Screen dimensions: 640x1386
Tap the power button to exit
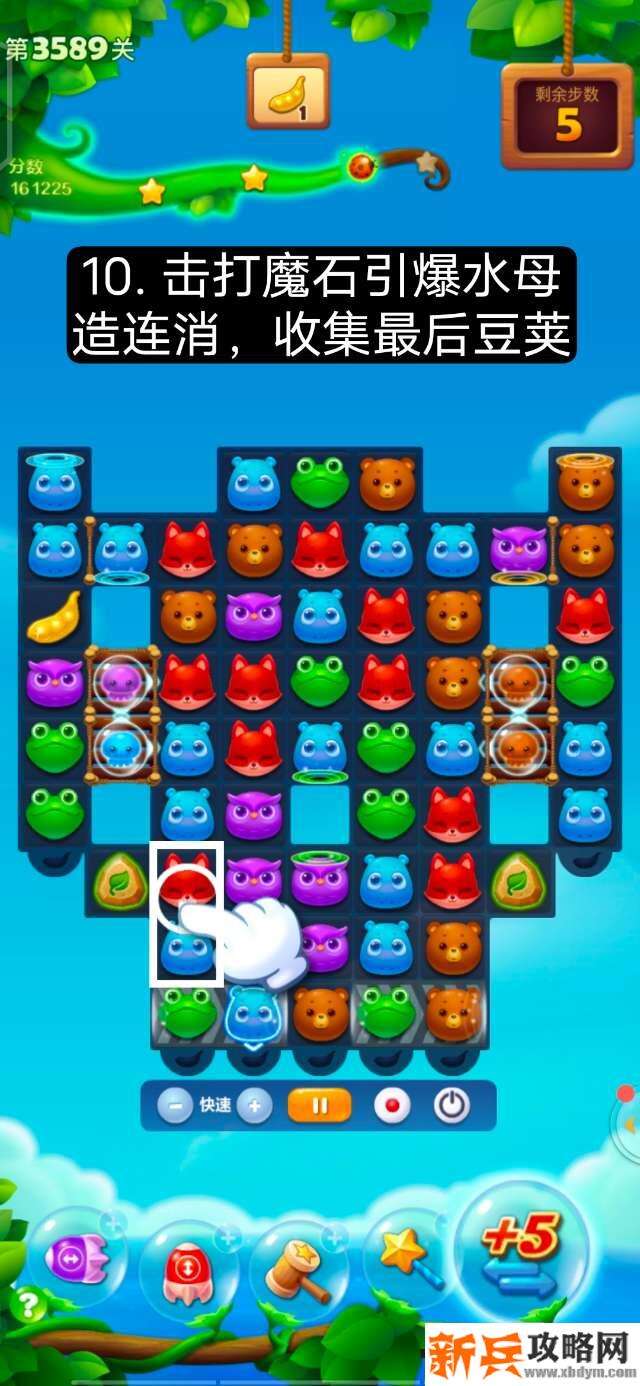(452, 1106)
